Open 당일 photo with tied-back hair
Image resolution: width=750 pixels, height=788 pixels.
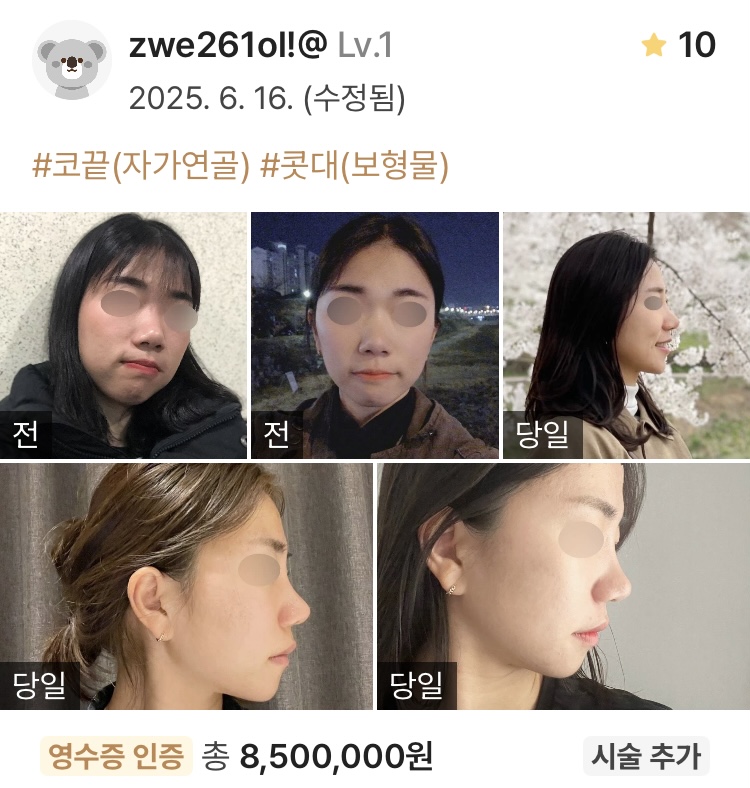186,586
